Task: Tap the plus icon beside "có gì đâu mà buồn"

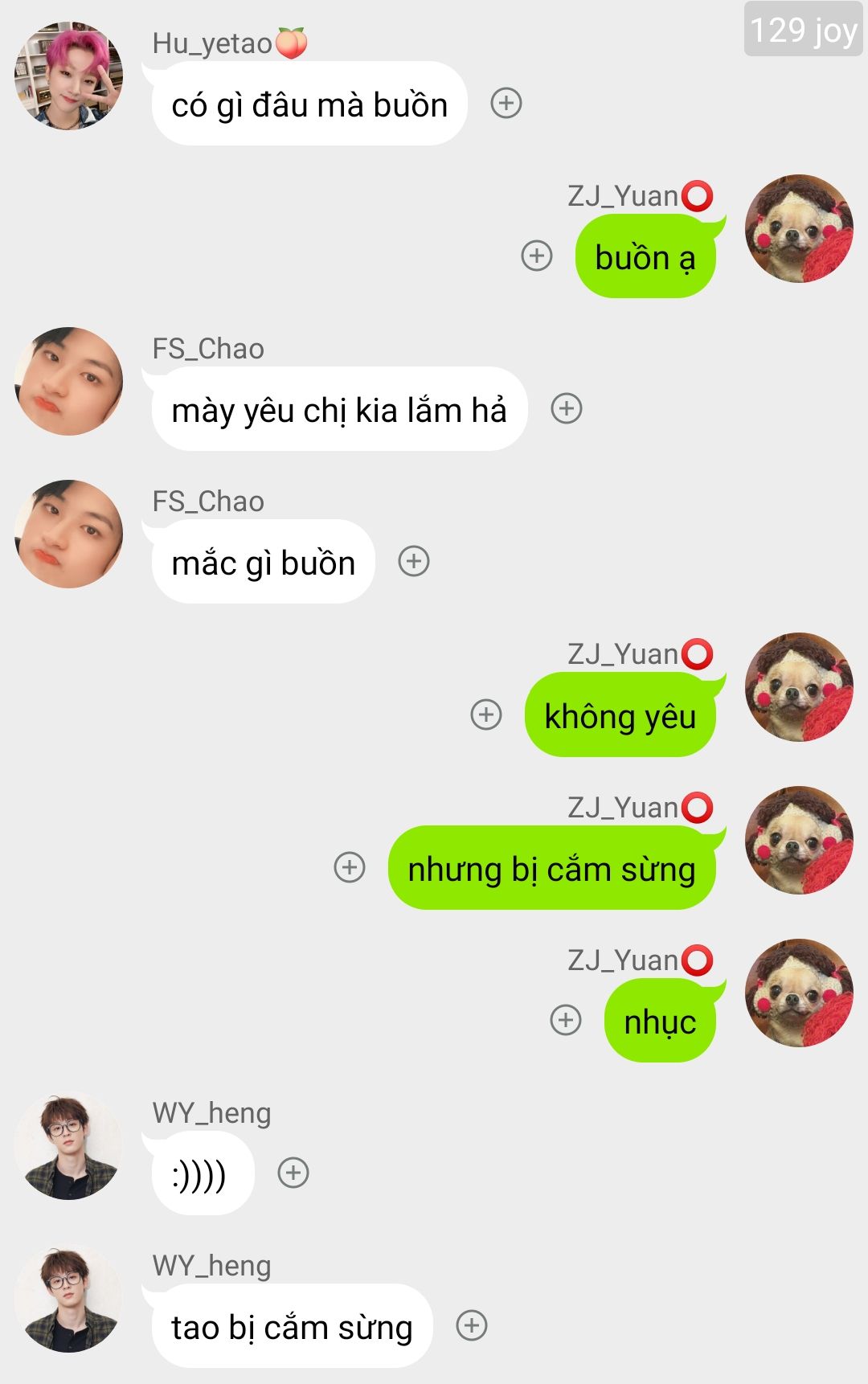Action: 506,104
